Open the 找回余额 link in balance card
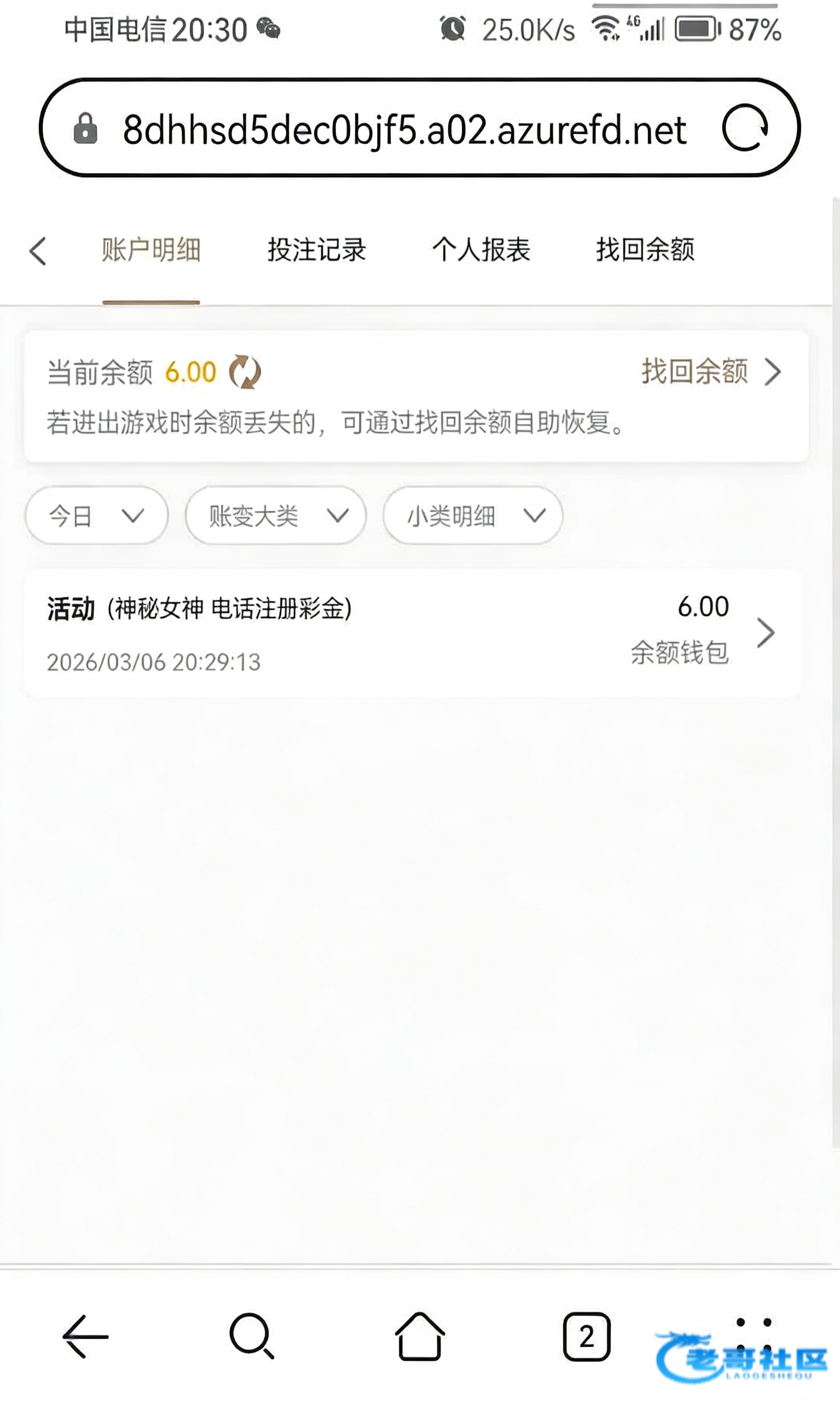 pos(710,372)
